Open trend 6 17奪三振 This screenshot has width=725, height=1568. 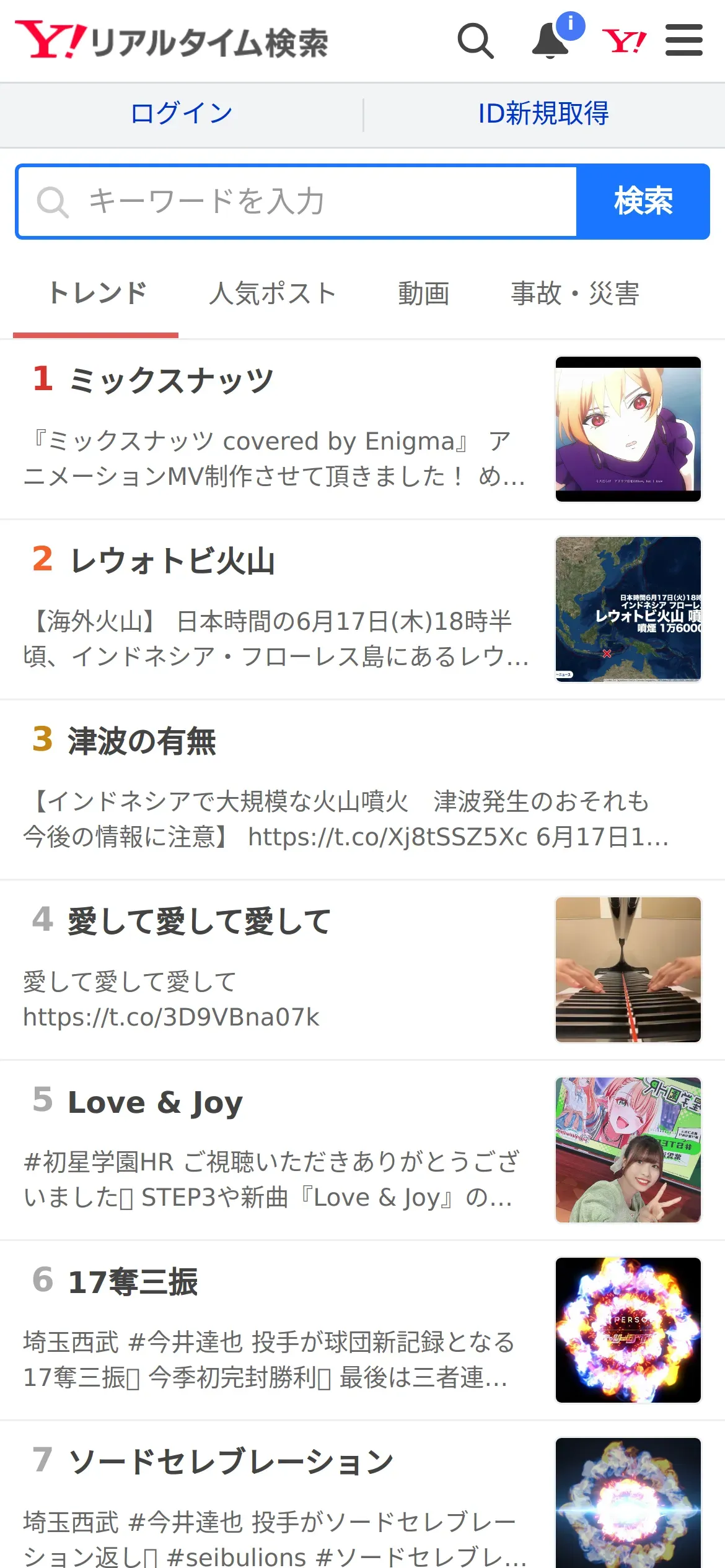133,1282
